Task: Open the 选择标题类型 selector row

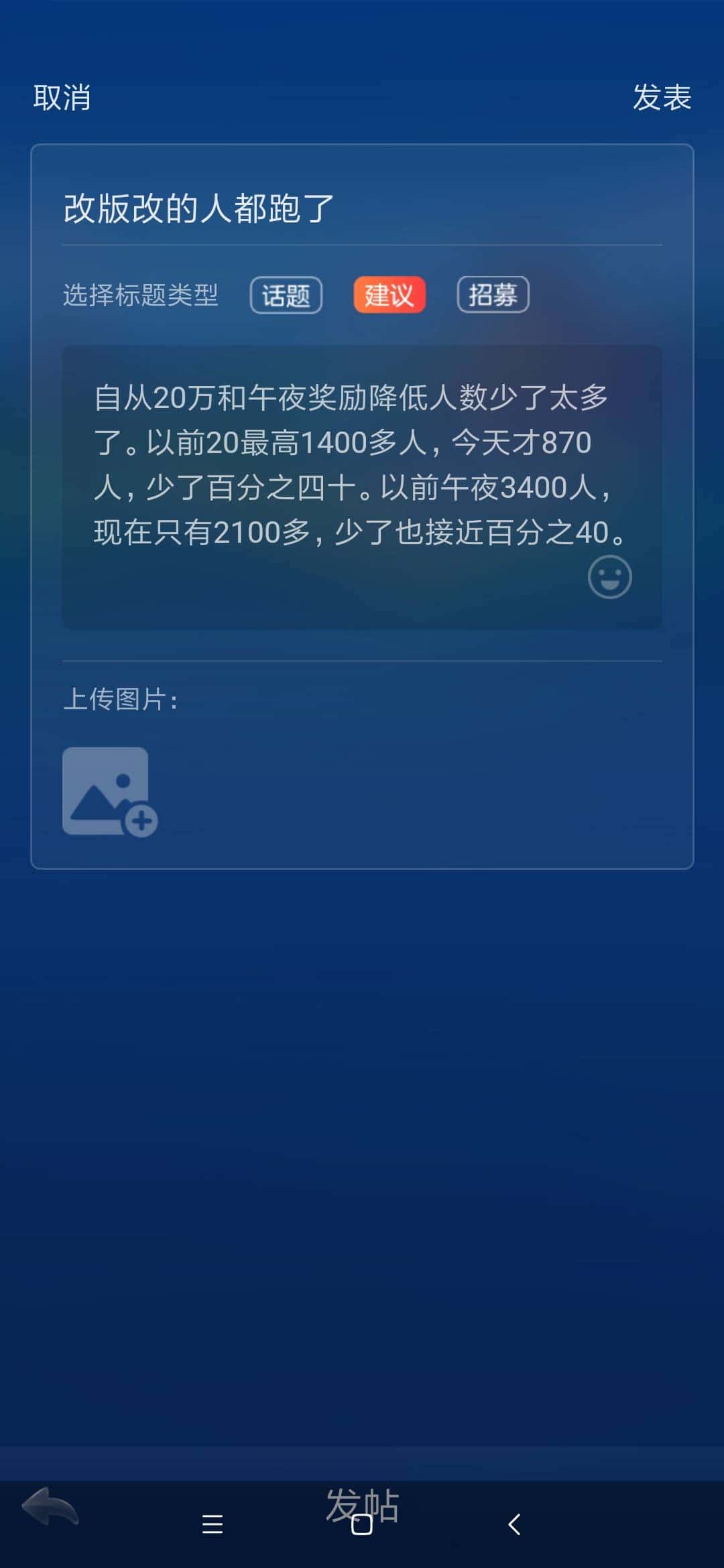Action: (x=142, y=295)
